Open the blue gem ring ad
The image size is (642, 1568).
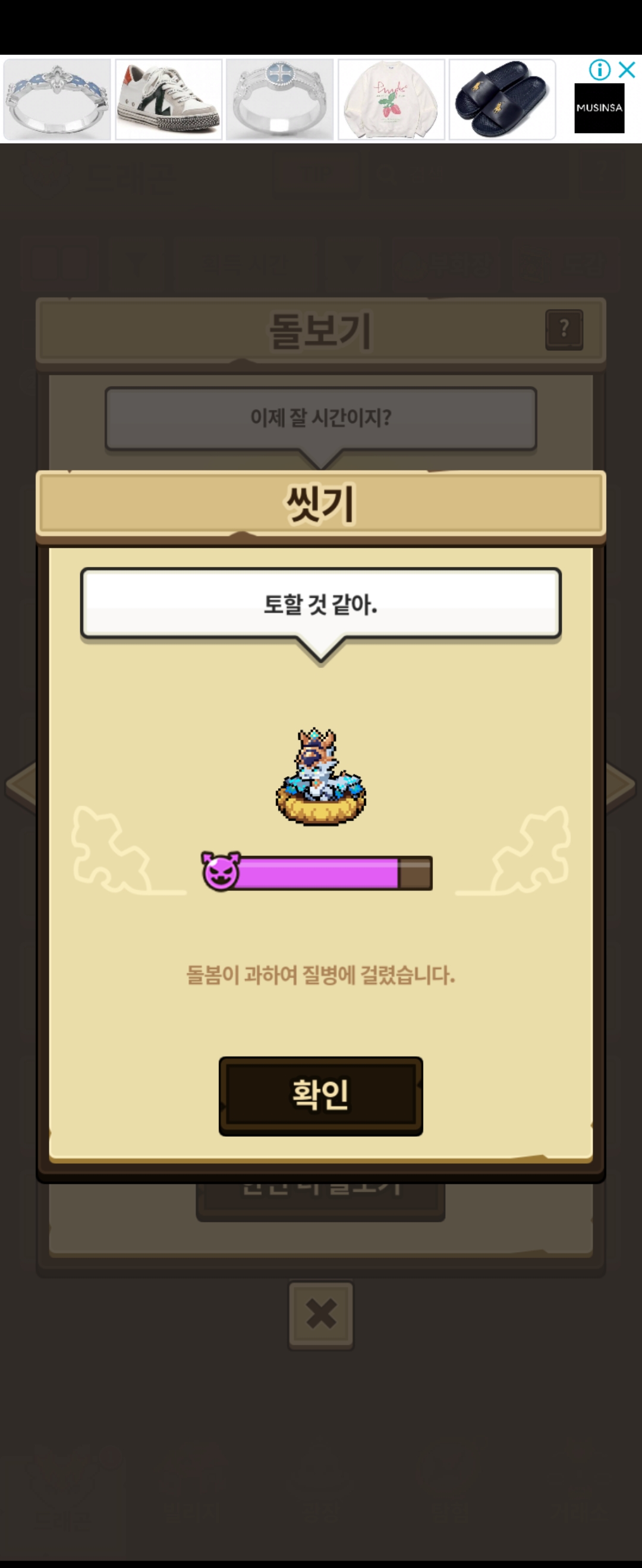pyautogui.click(x=57, y=99)
